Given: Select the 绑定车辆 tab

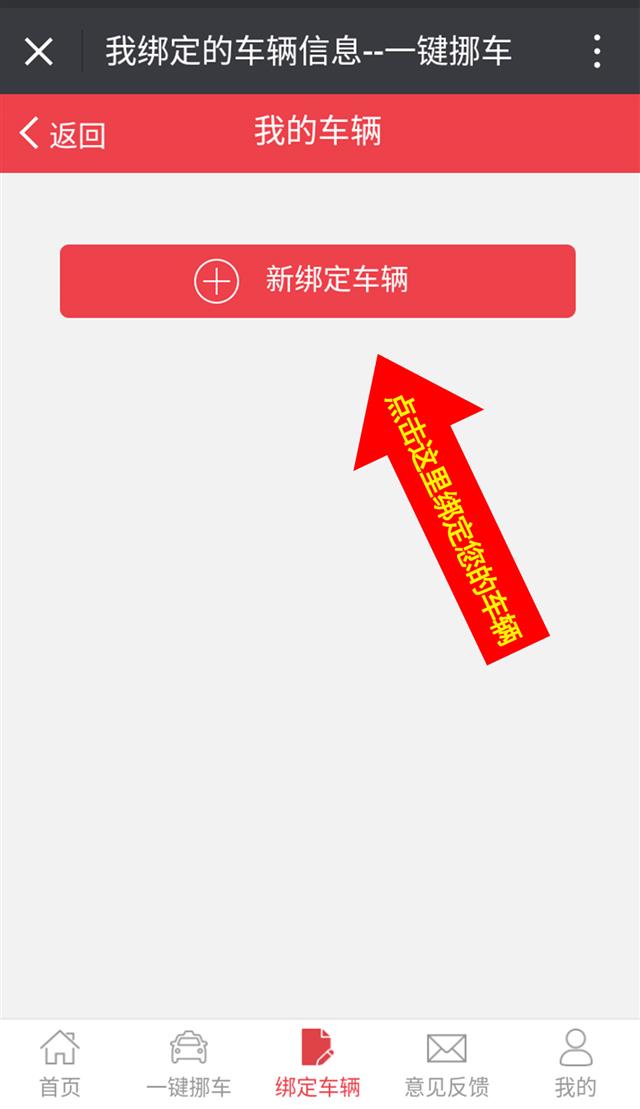Looking at the screenshot, I should click(x=317, y=1063).
